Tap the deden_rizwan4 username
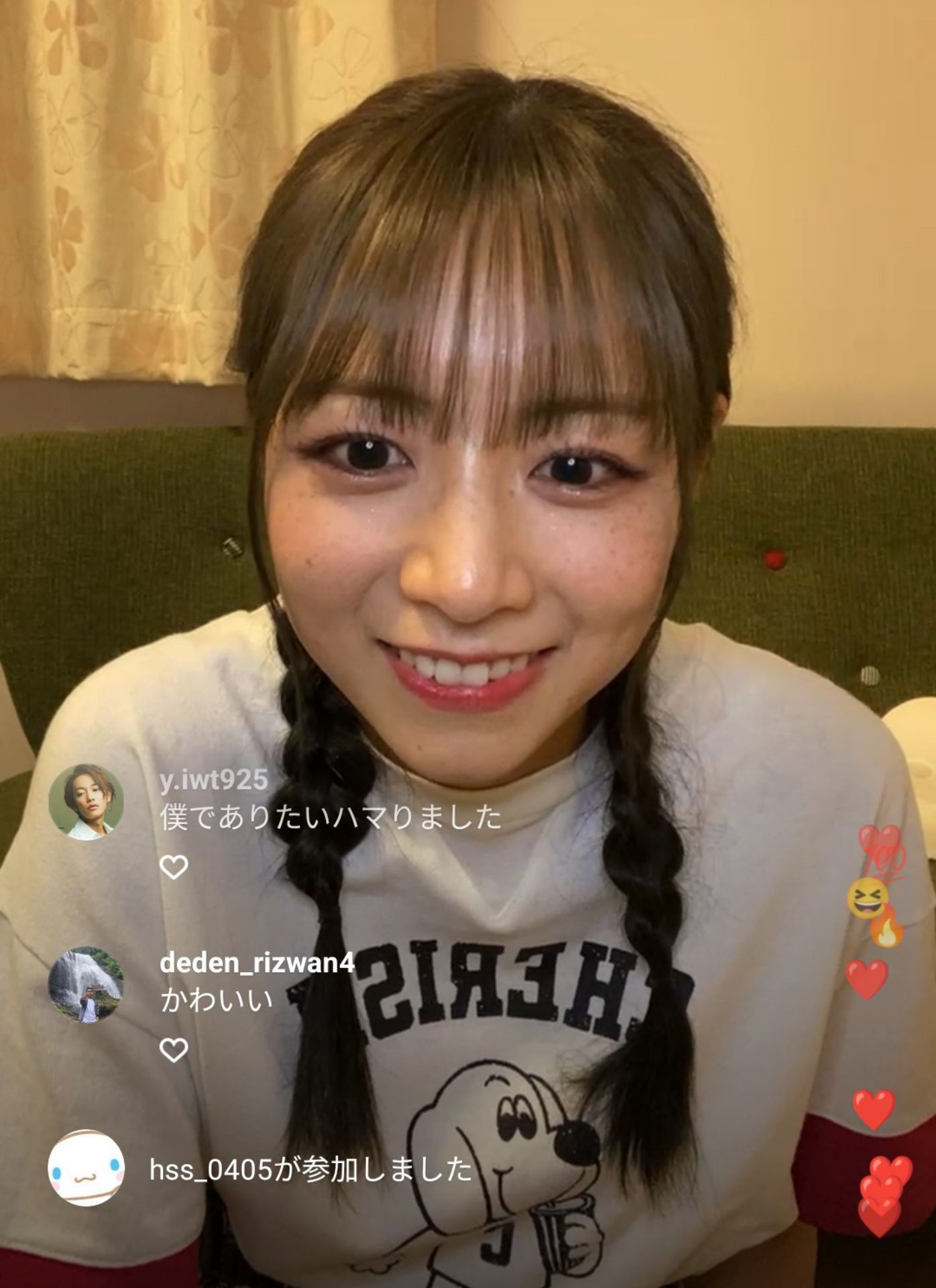The width and height of the screenshot is (936, 1288). 257,963
